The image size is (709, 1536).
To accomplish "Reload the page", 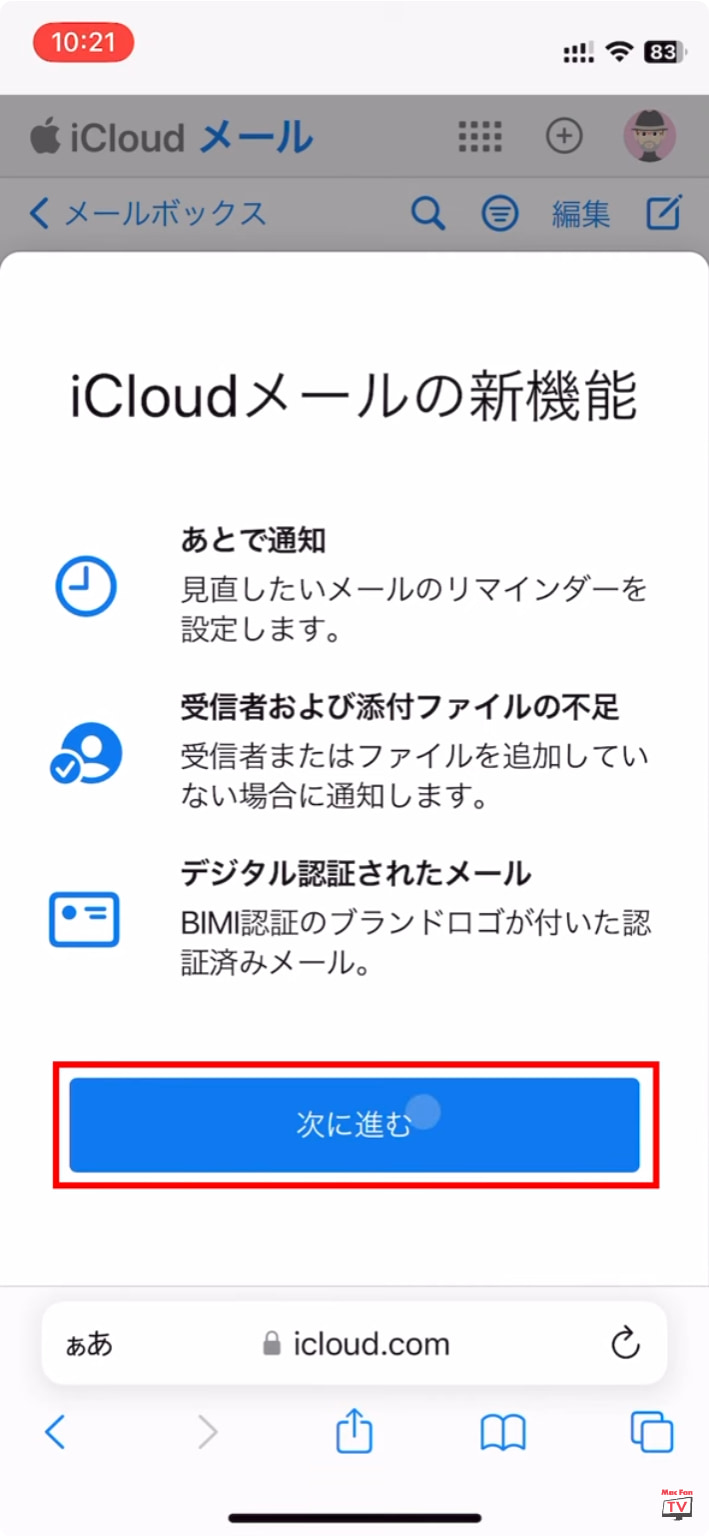I will [x=625, y=1343].
